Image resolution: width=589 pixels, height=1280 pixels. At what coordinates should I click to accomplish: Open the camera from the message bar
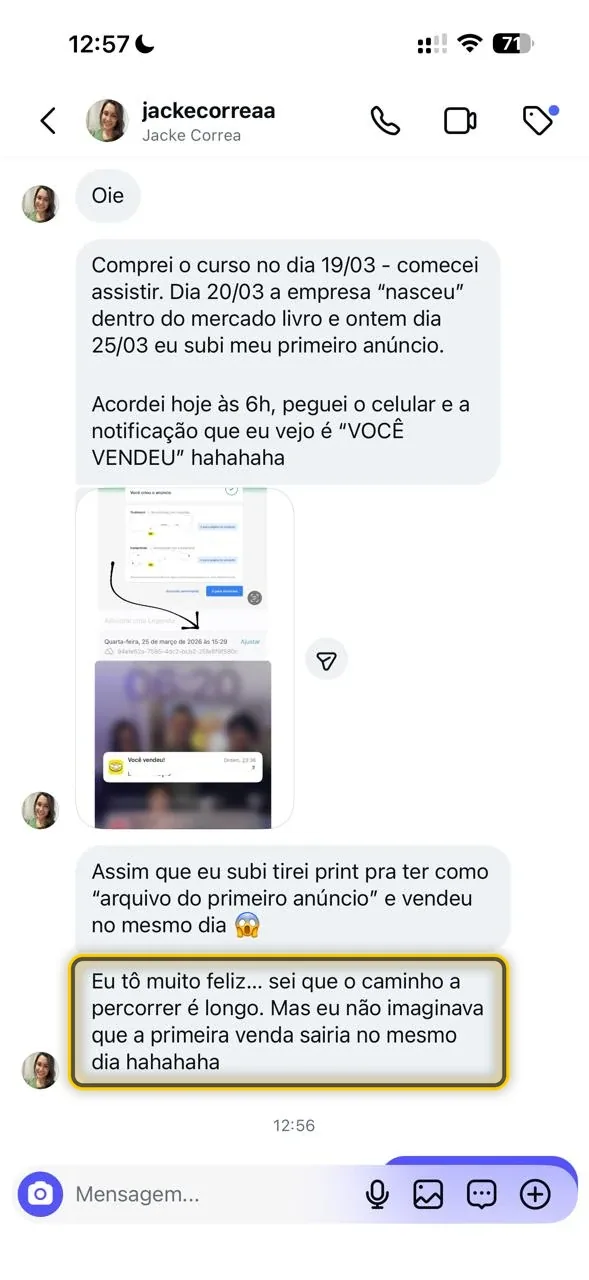click(x=40, y=1194)
